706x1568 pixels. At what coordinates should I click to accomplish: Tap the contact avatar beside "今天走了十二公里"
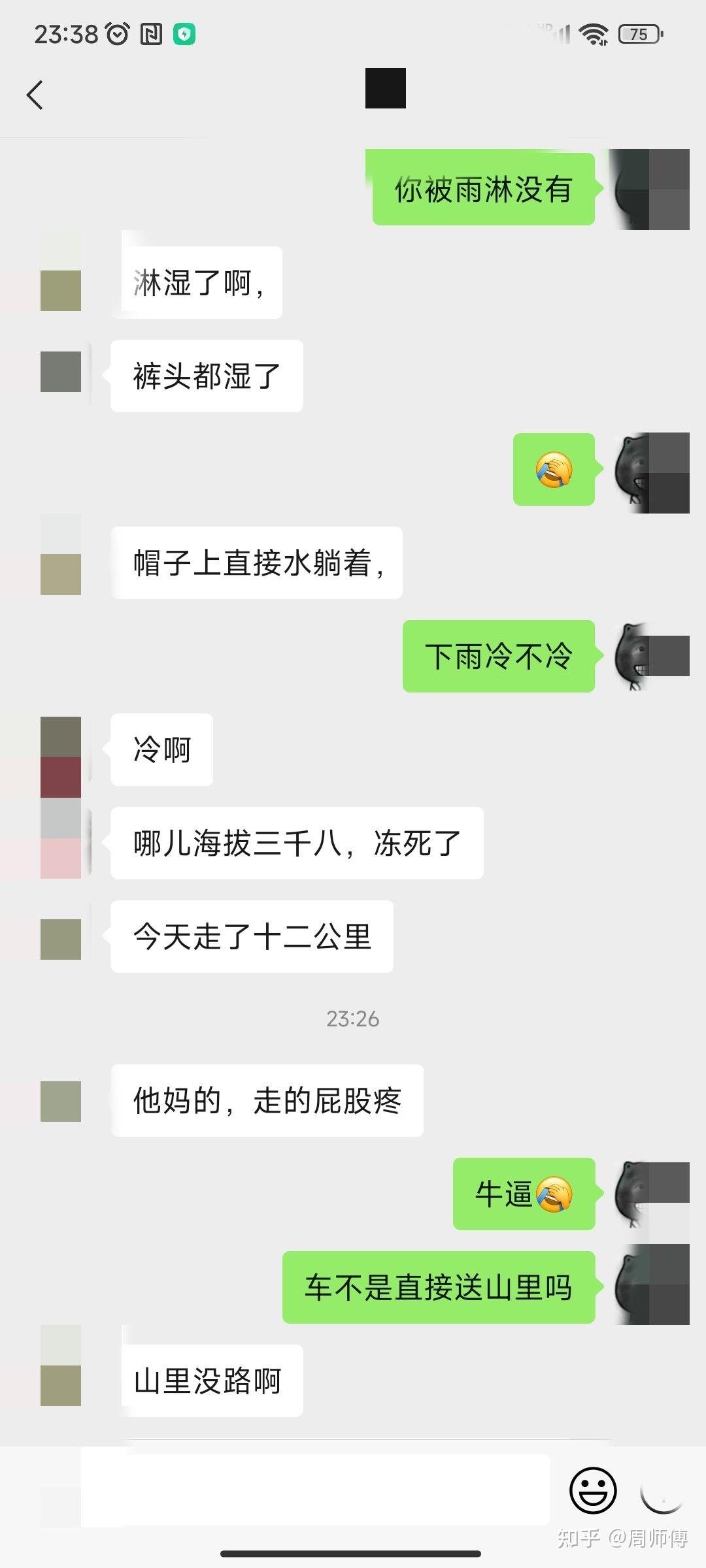click(x=61, y=939)
